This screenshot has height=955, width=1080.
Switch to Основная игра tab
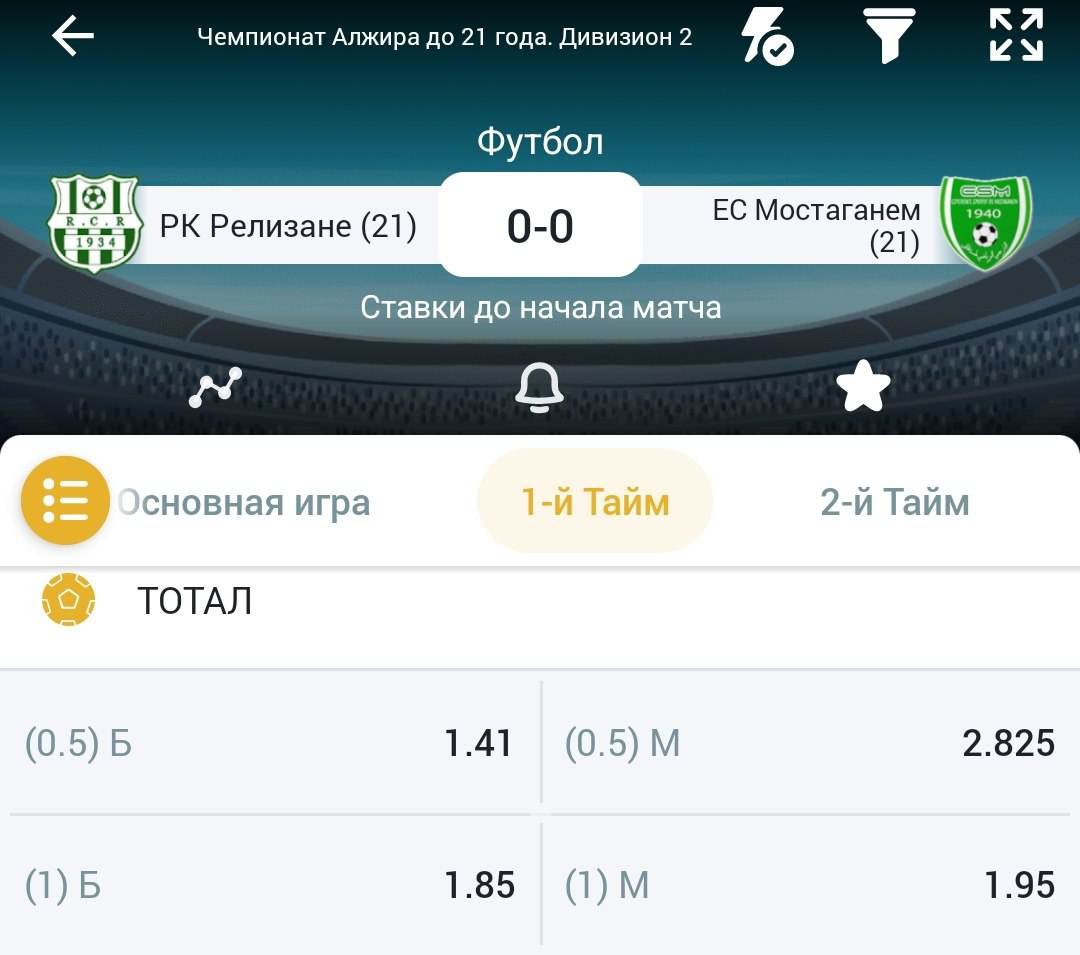tap(245, 502)
